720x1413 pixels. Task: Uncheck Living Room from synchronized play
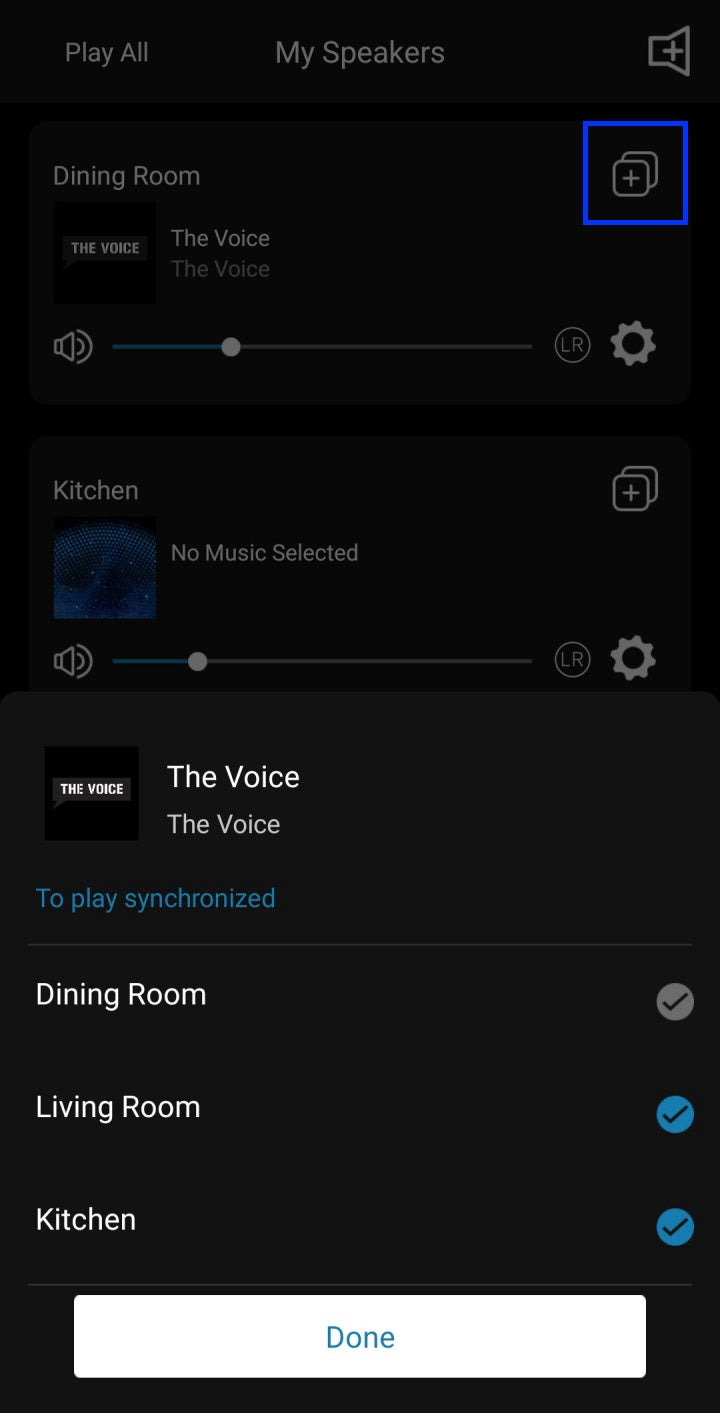tap(675, 1114)
